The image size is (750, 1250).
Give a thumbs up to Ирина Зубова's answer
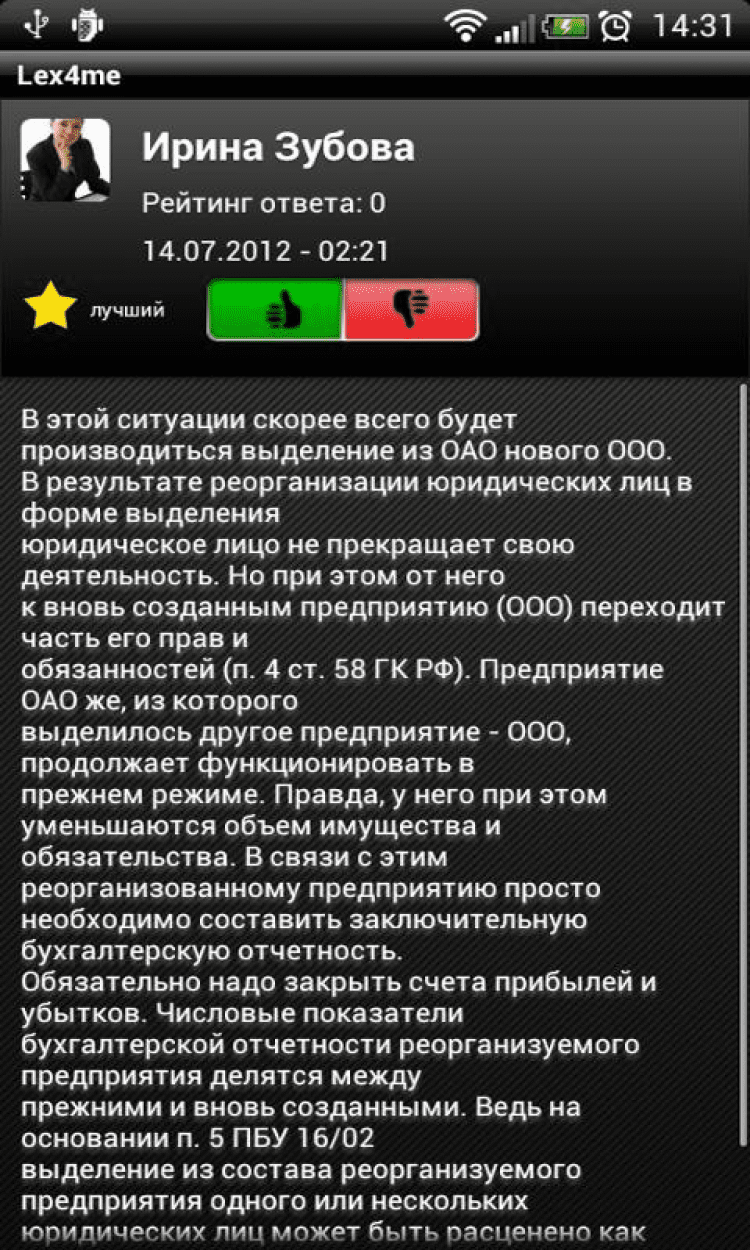276,310
